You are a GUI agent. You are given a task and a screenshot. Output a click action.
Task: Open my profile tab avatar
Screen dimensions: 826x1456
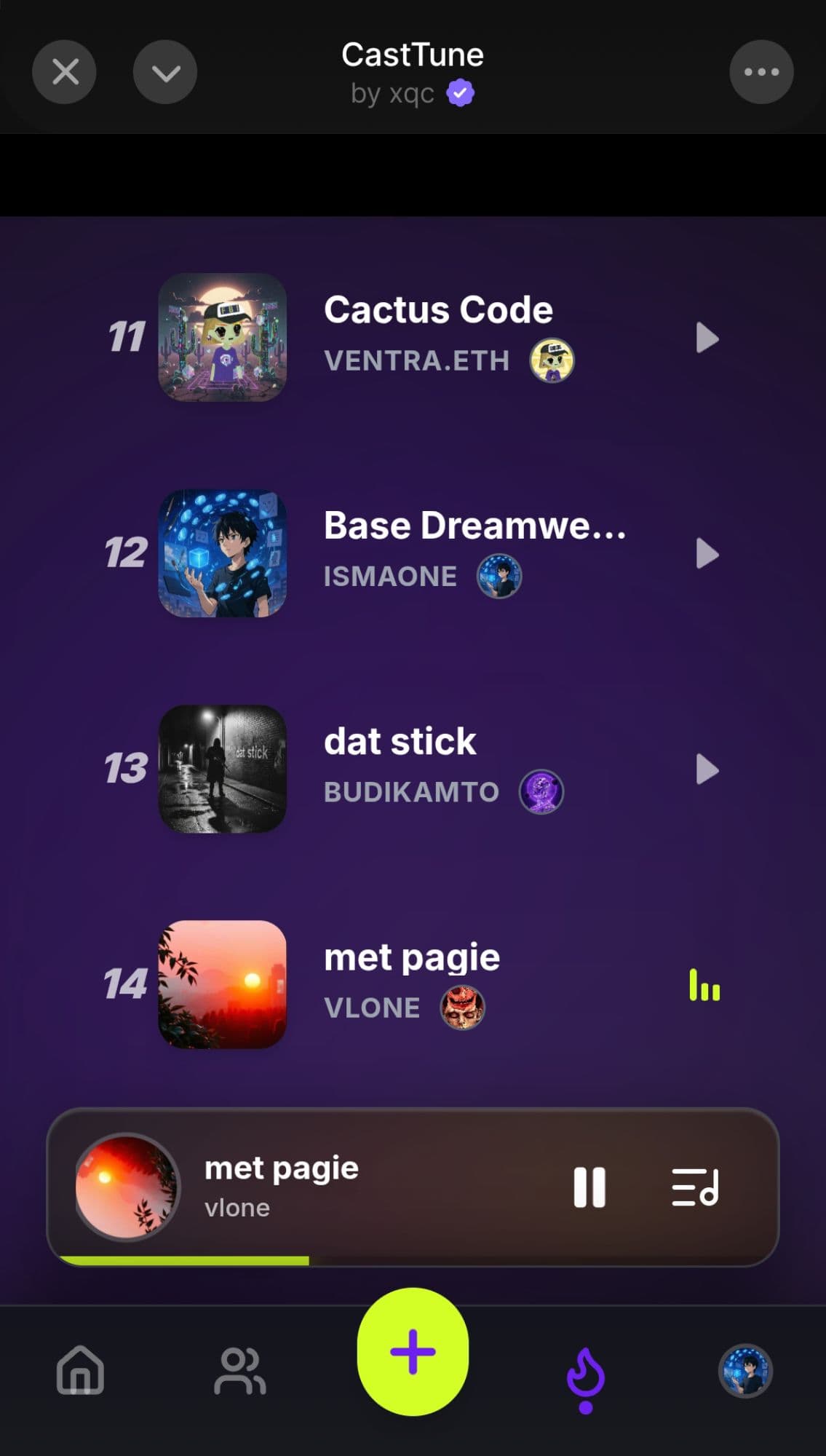(745, 1371)
